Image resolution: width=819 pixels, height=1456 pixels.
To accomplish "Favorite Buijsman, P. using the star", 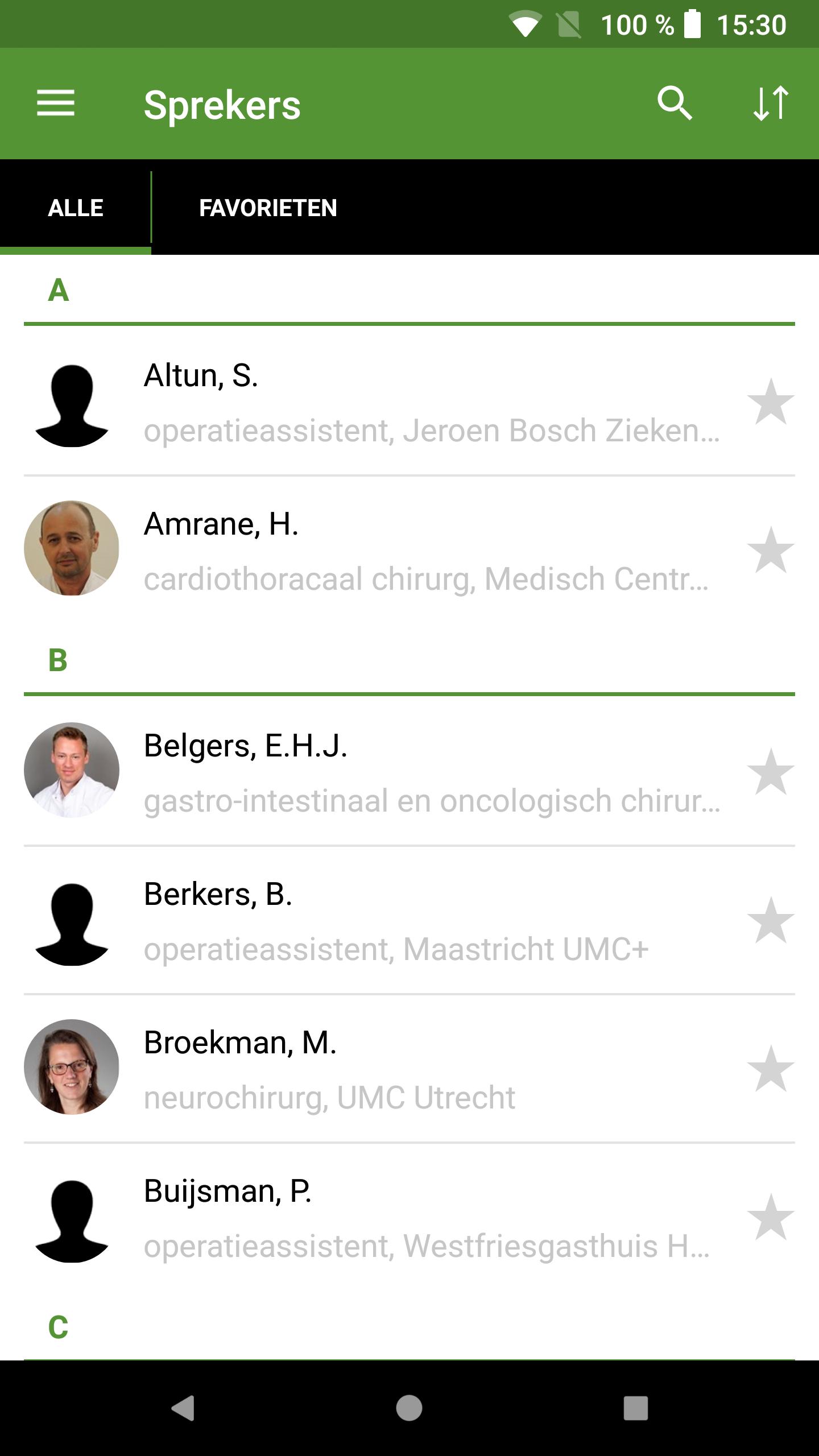I will click(771, 1217).
